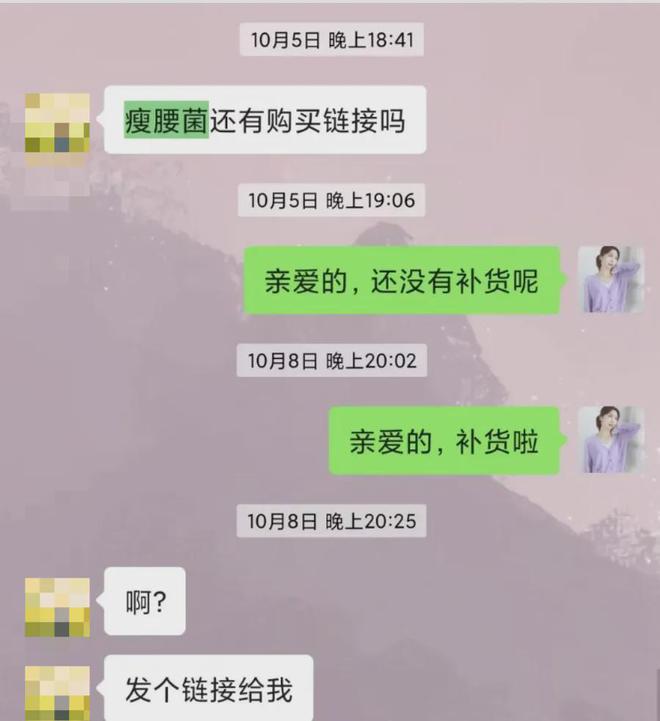Open the contact avatar beside 瘦腰菌还有购买链接吗

click(57, 122)
